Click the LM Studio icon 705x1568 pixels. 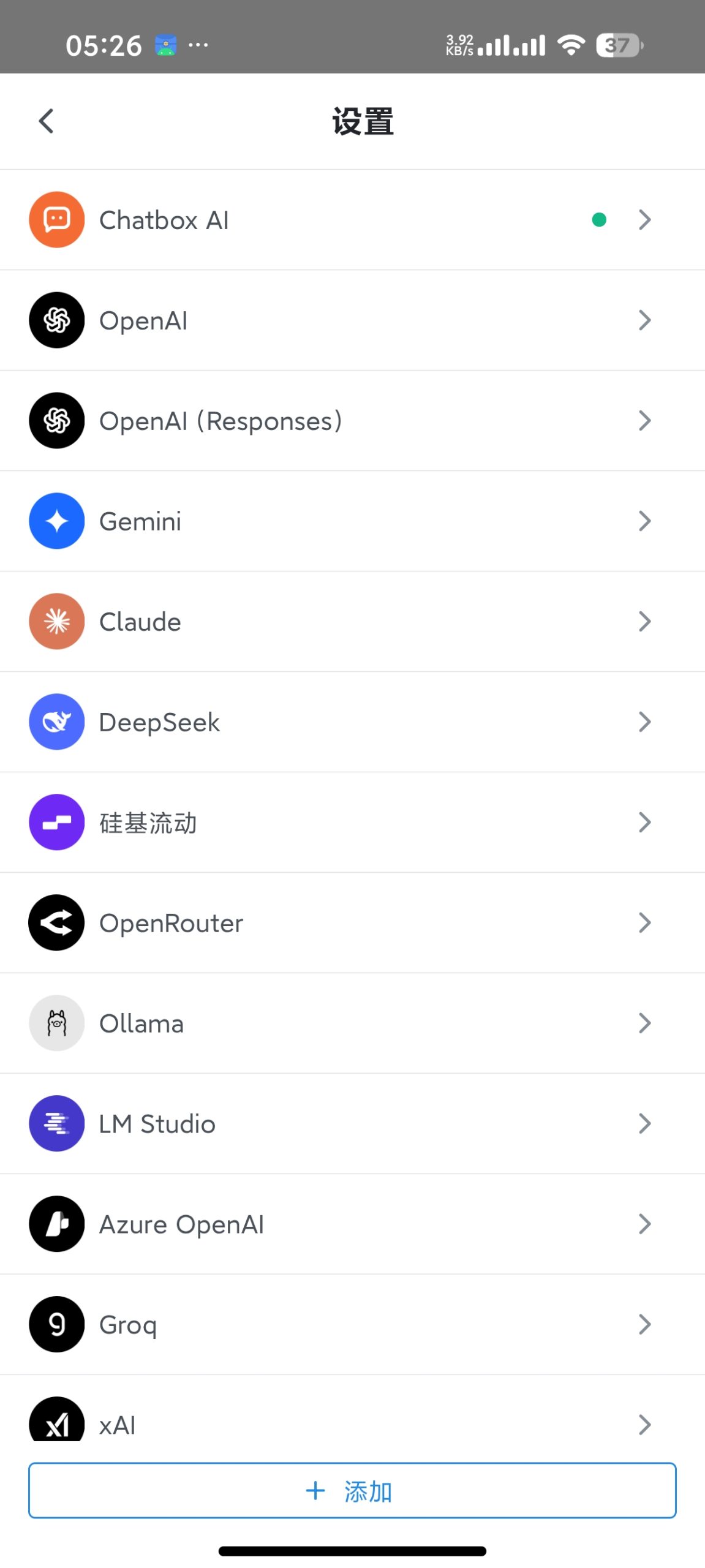56,1123
